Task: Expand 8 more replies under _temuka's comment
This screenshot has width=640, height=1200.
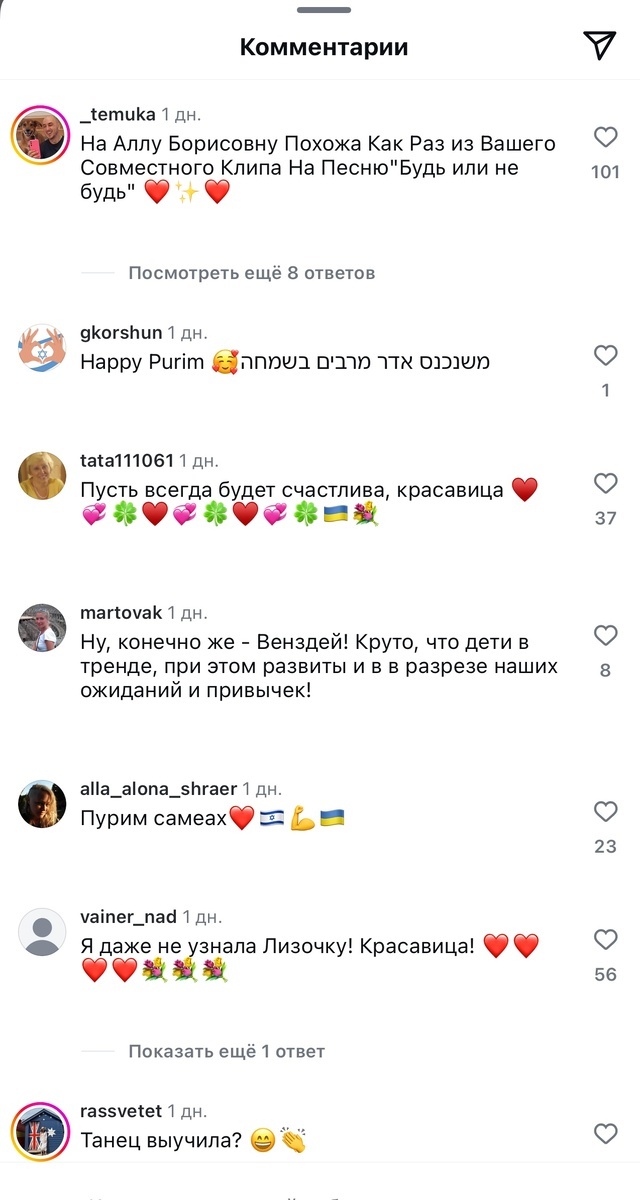Action: [x=251, y=272]
